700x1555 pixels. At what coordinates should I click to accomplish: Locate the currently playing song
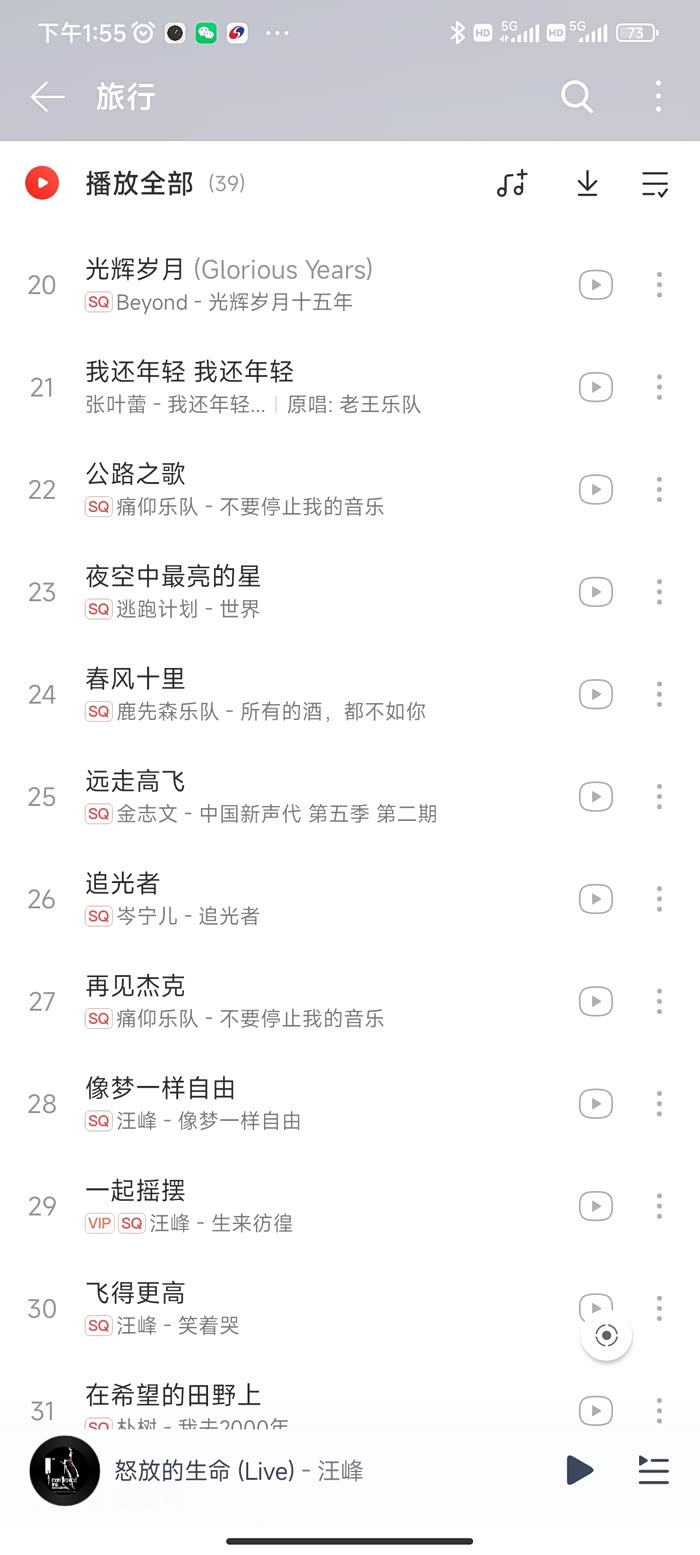tap(607, 1335)
